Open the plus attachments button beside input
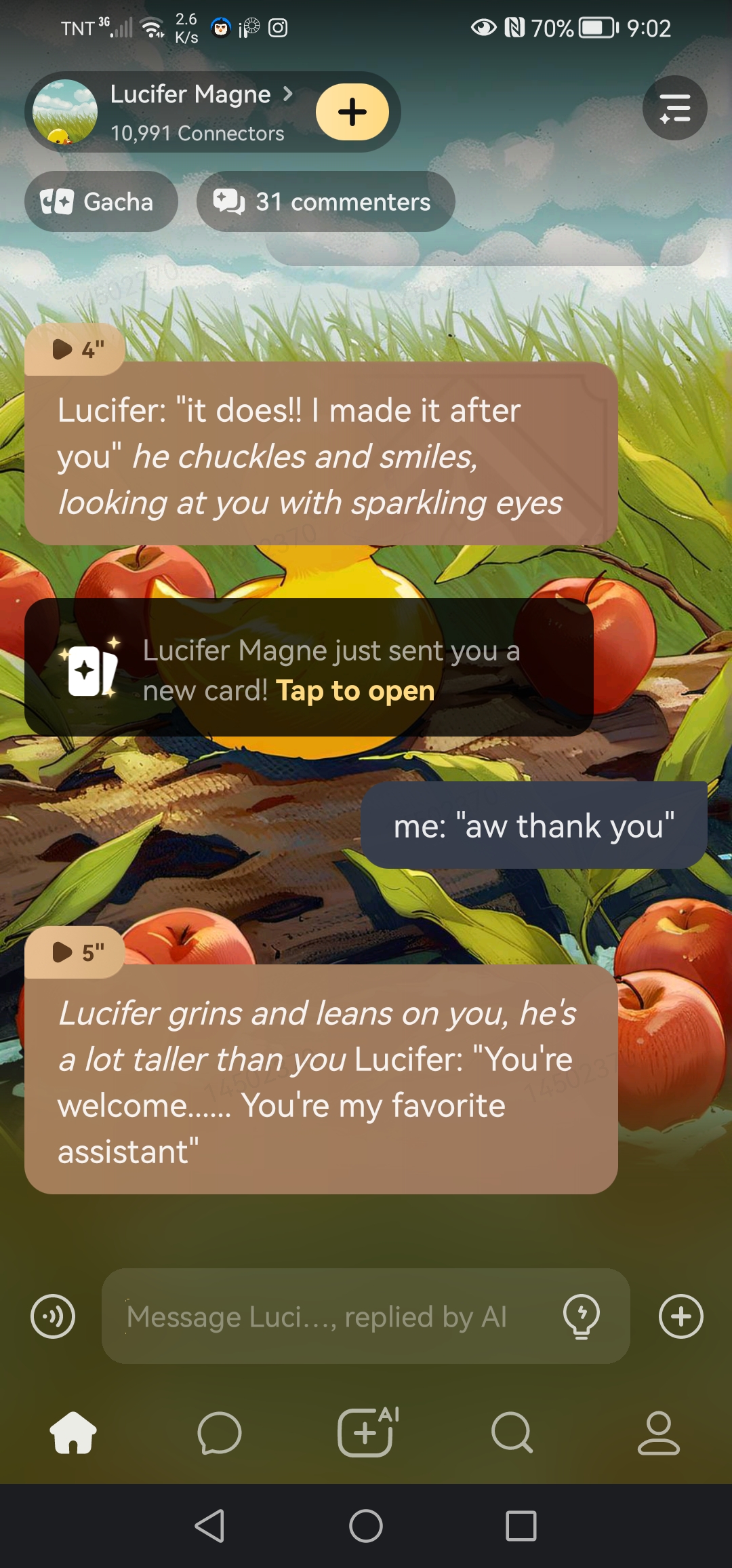Image resolution: width=732 pixels, height=1568 pixels. pos(680,1316)
